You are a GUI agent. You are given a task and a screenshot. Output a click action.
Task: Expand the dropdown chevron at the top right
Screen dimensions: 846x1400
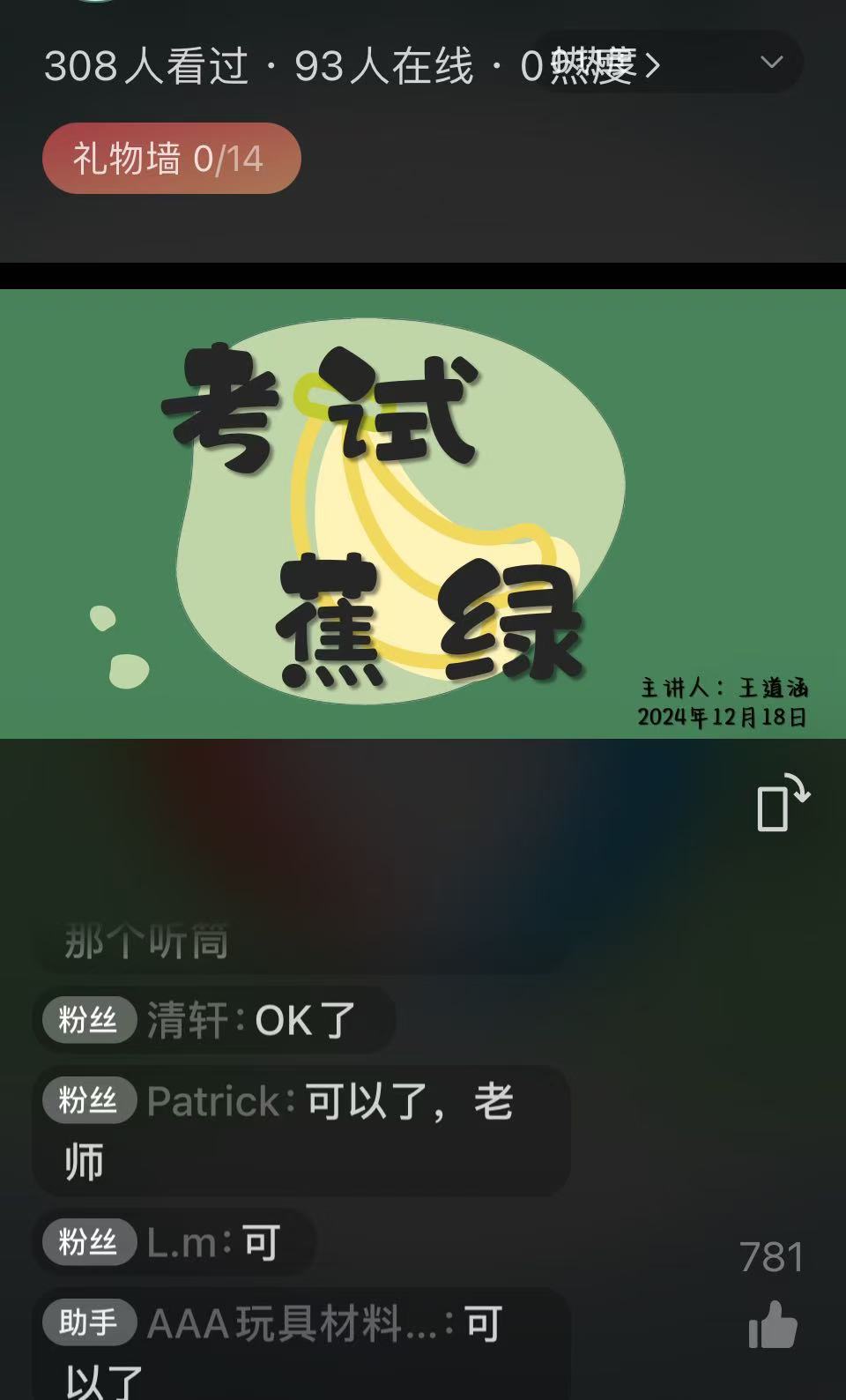coord(772,62)
